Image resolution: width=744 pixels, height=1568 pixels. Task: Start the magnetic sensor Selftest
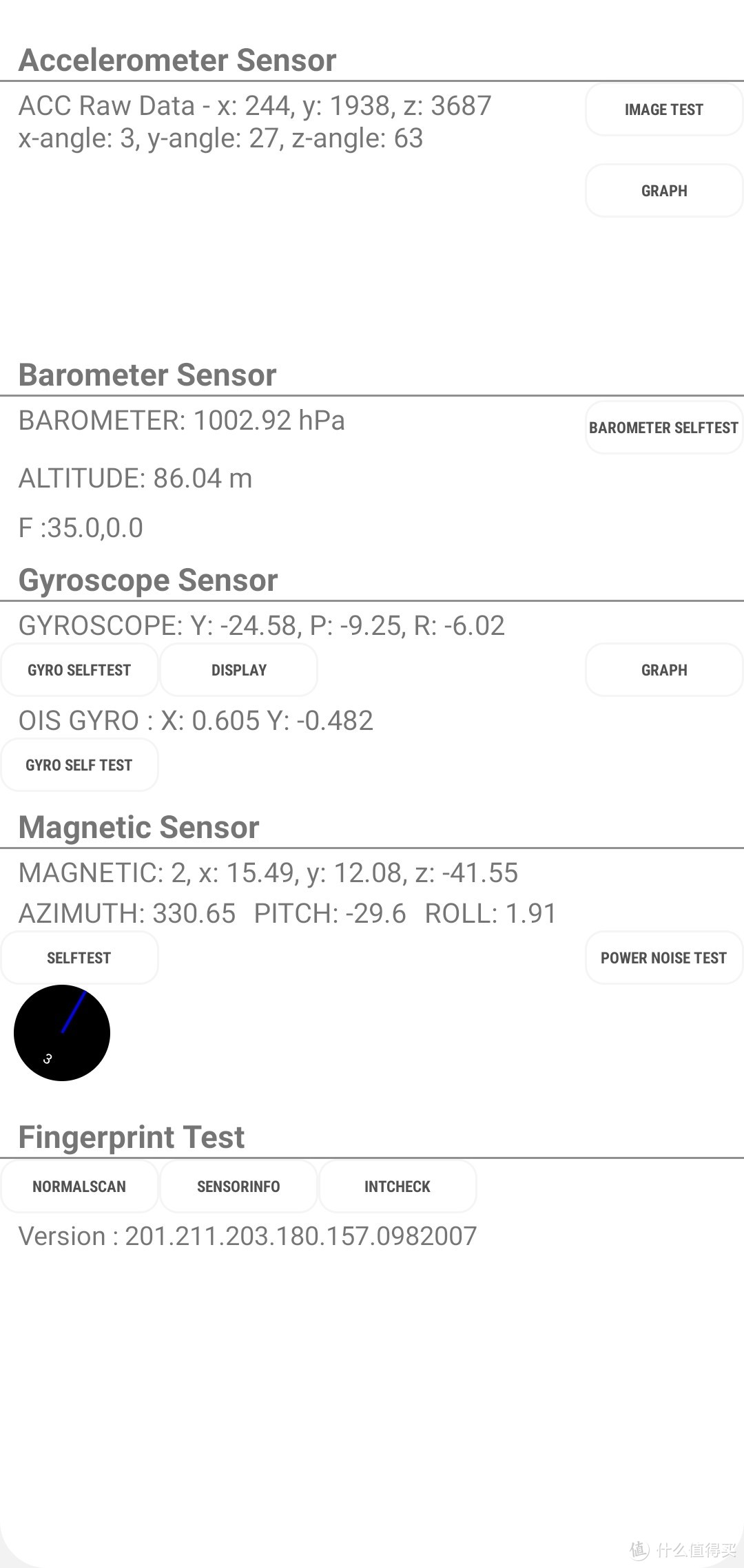79,957
